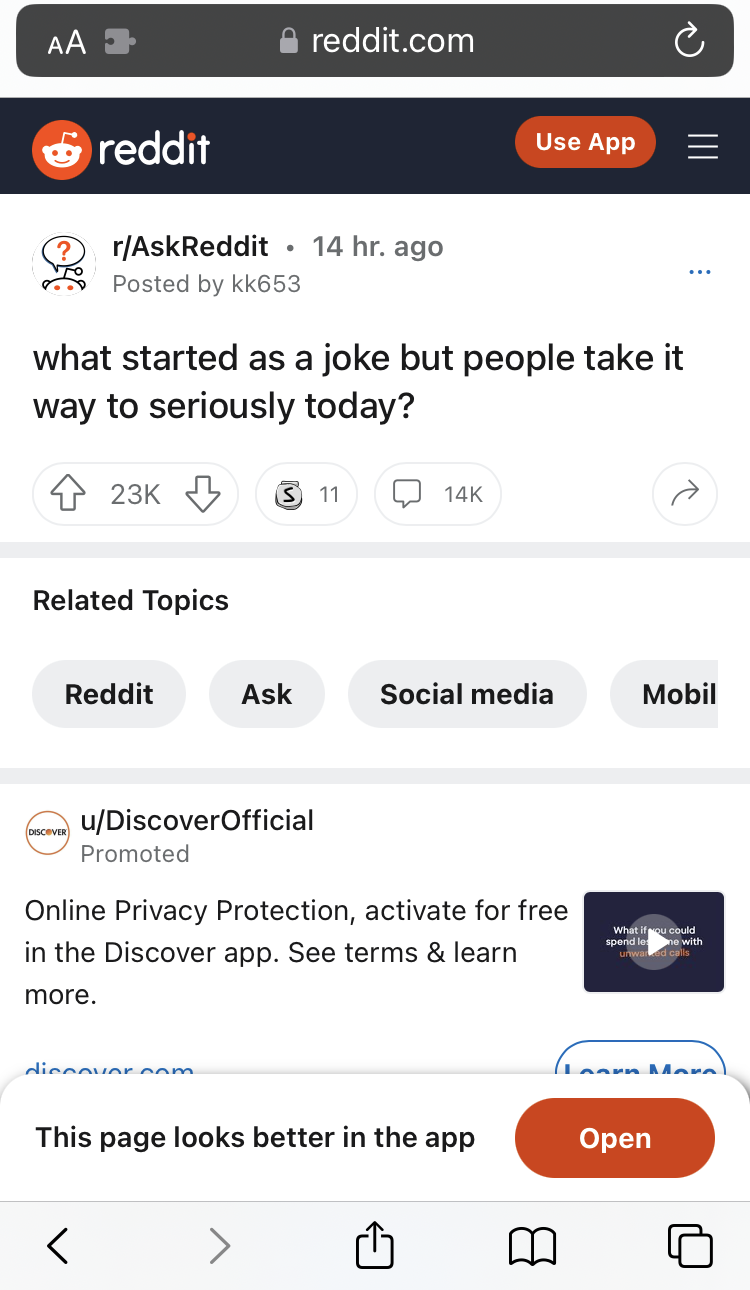Select the Ask related topic

click(x=266, y=693)
